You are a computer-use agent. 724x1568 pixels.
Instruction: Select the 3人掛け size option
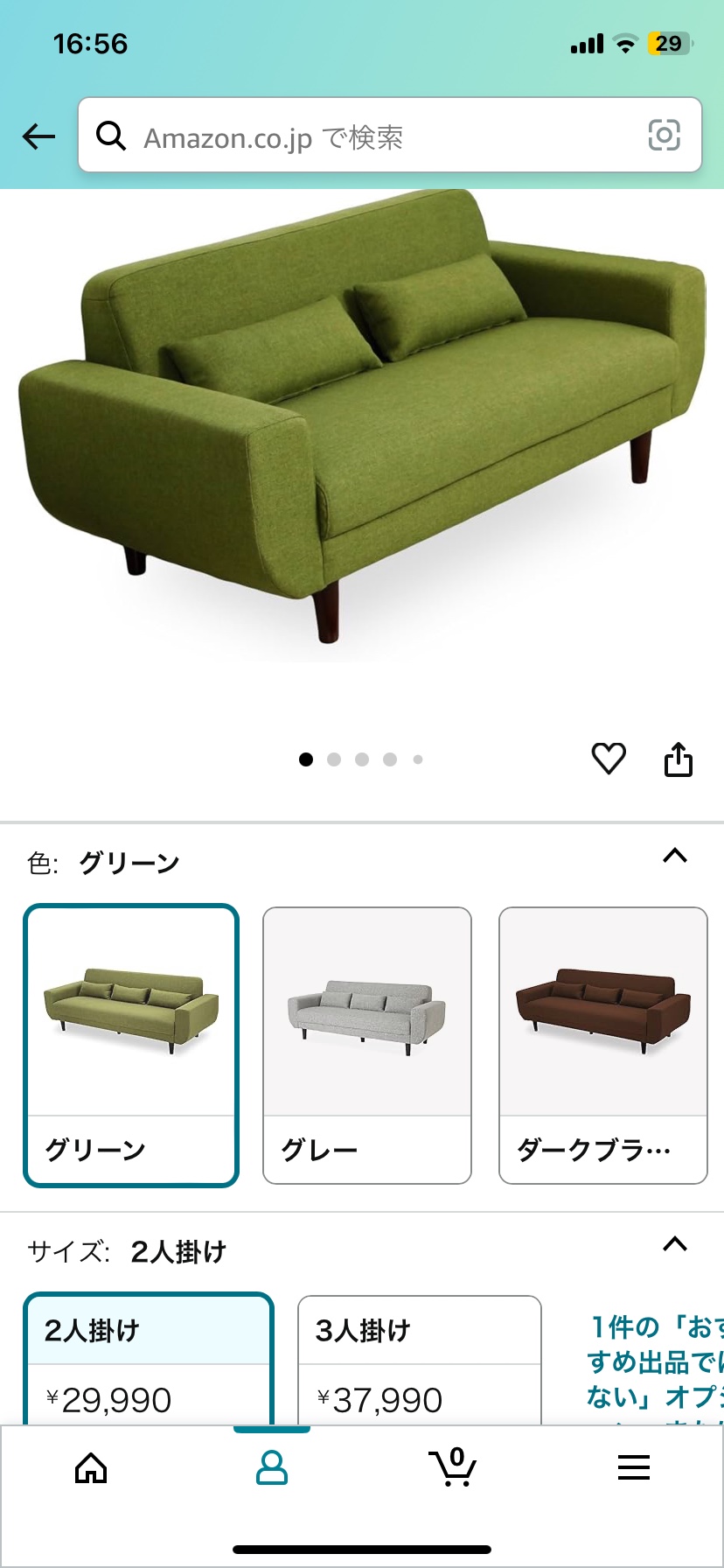point(420,1360)
